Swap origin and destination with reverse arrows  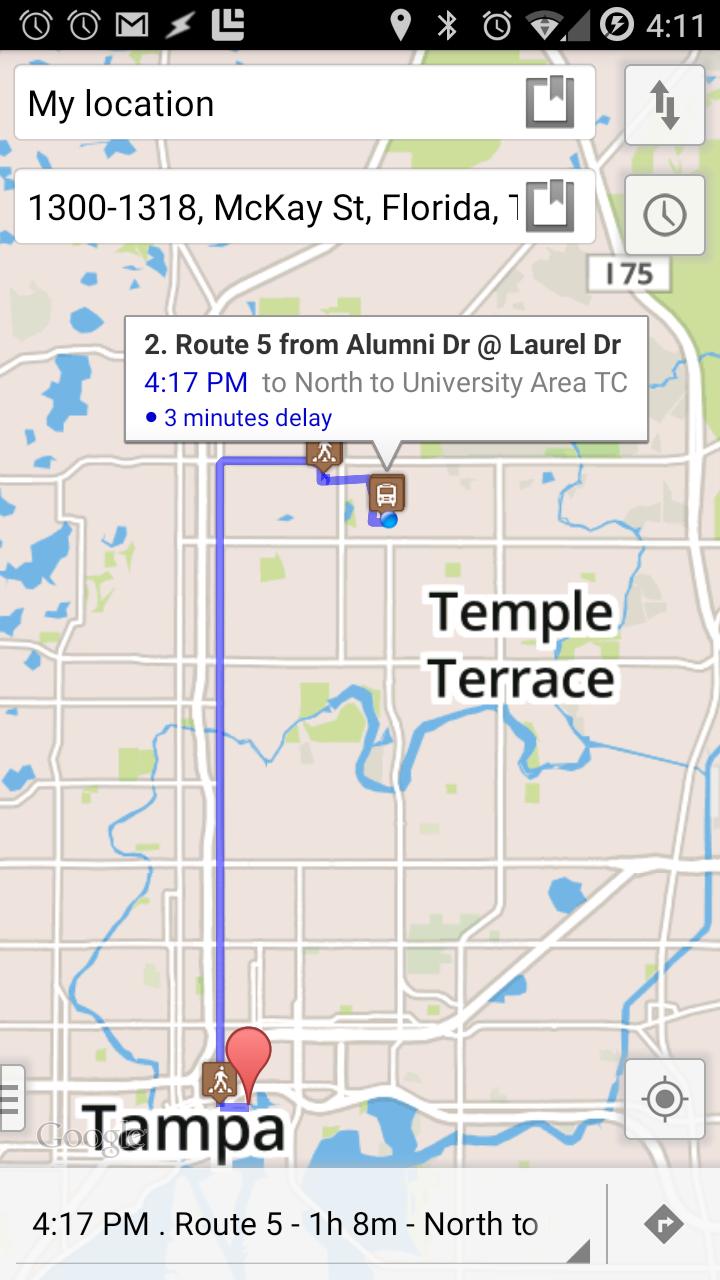[x=664, y=104]
